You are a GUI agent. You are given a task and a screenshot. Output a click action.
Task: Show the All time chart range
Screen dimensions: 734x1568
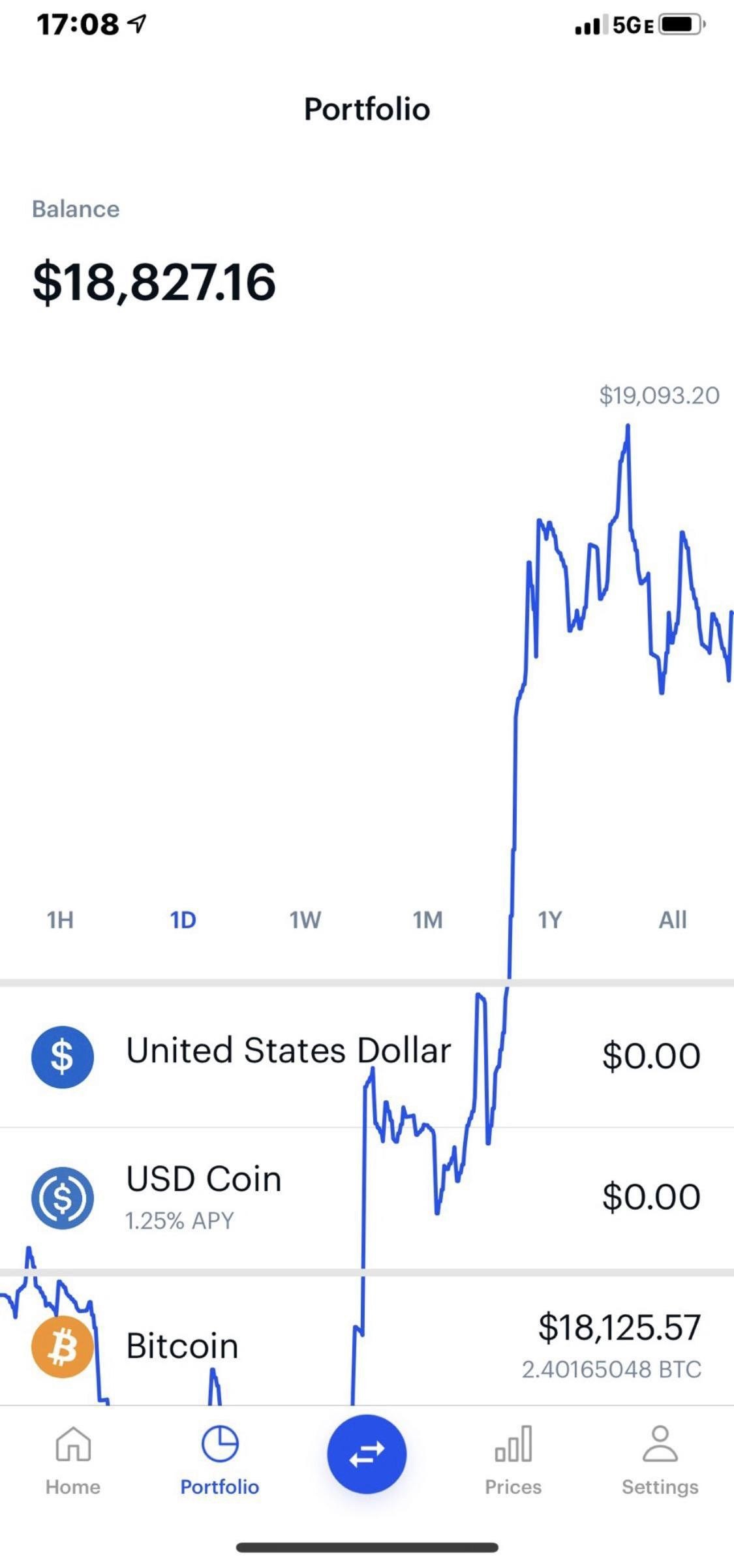tap(673, 920)
